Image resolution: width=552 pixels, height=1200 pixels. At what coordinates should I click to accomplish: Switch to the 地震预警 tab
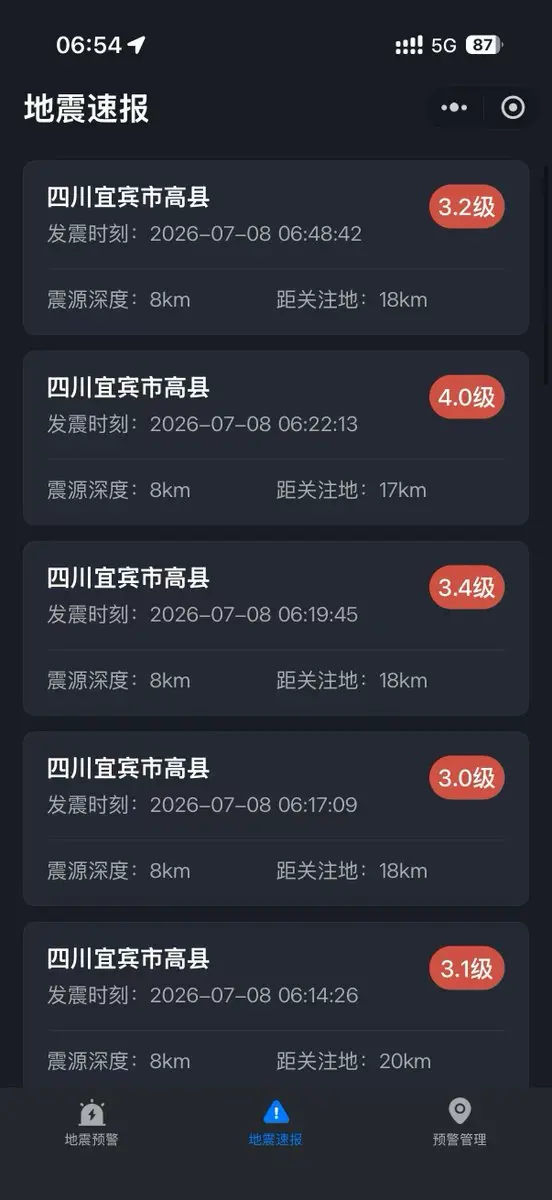pyautogui.click(x=92, y=1123)
